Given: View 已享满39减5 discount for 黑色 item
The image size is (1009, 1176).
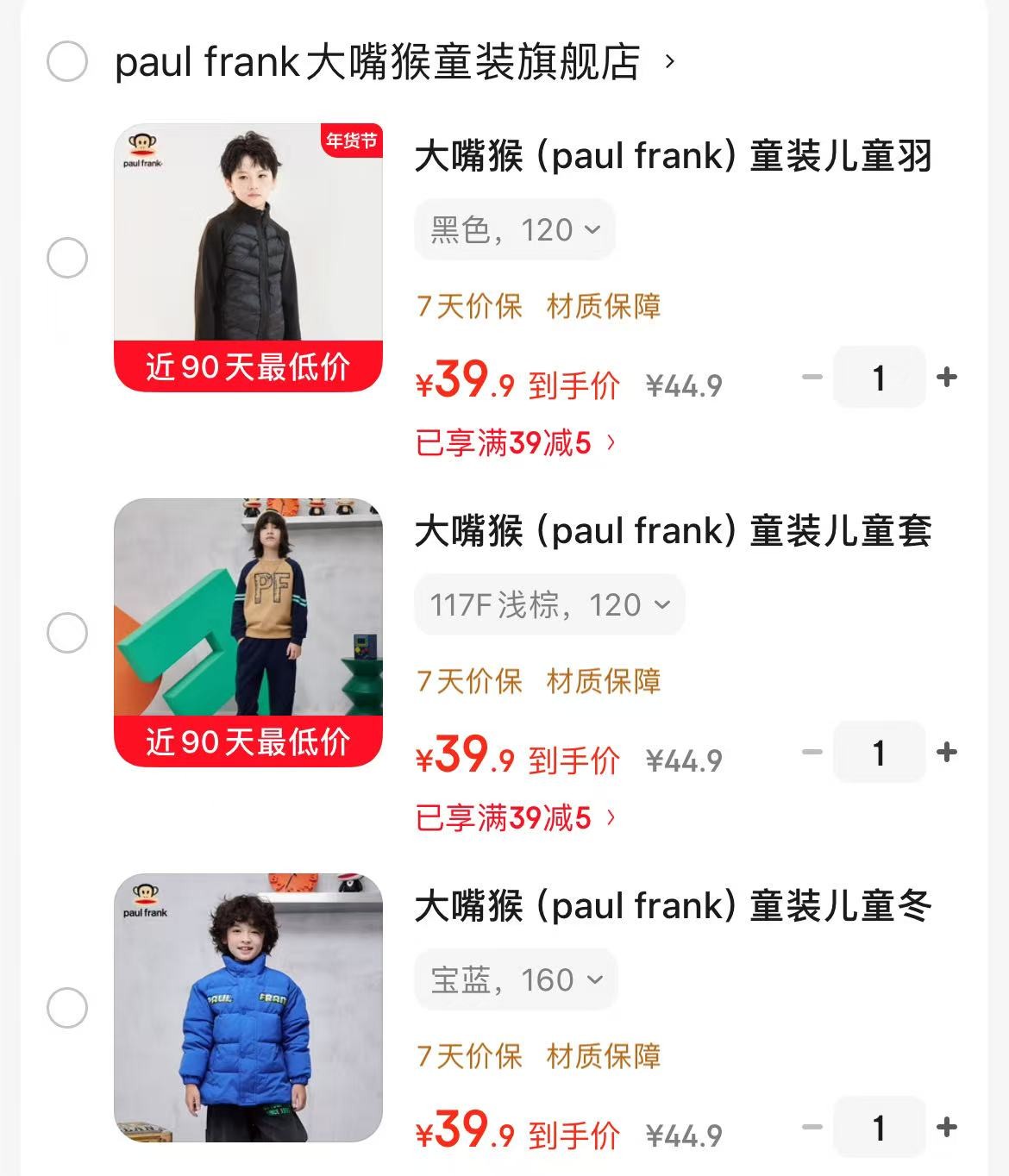Looking at the screenshot, I should 516,443.
